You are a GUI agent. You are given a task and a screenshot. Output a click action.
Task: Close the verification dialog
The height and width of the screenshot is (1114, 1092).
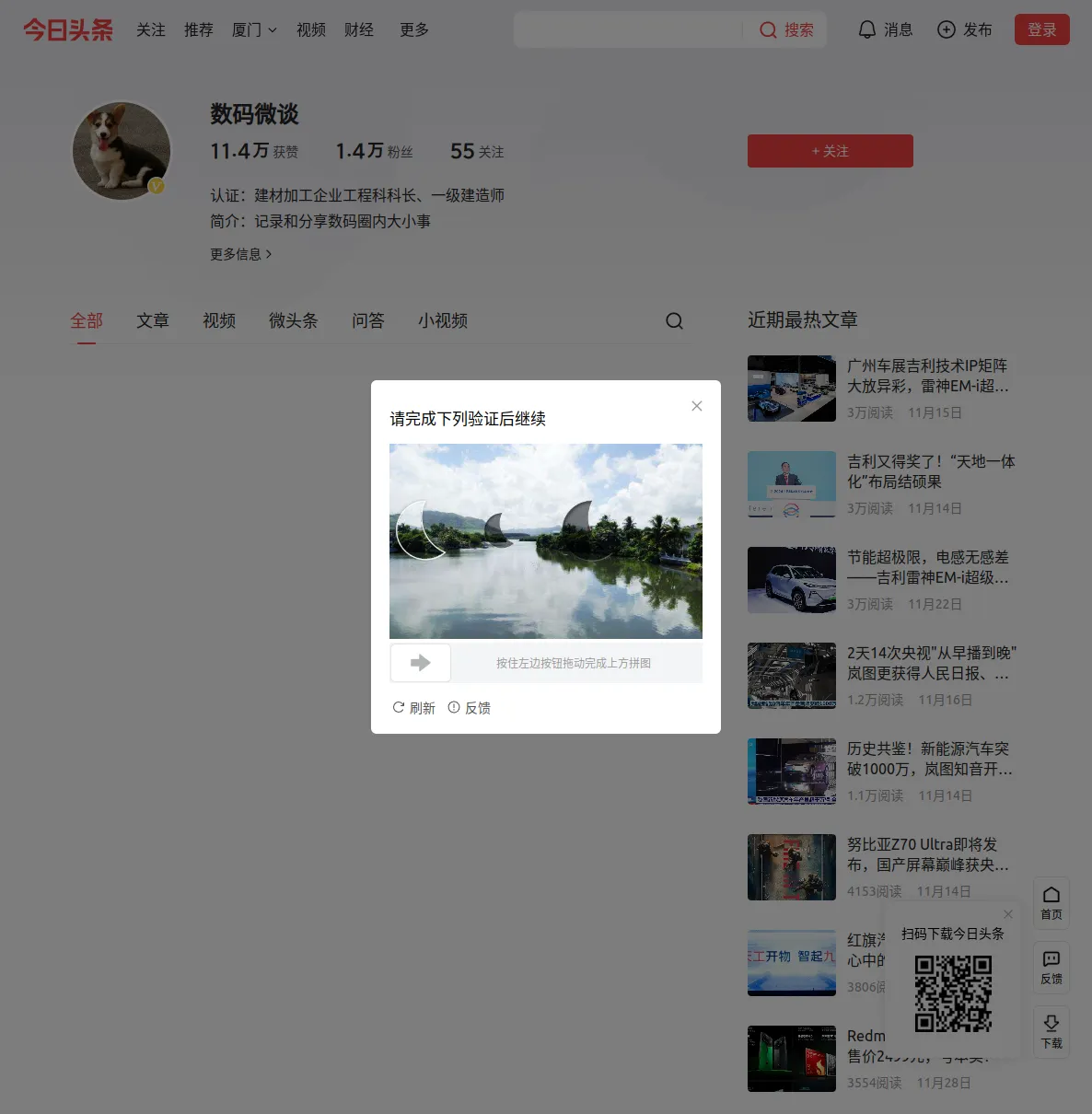[697, 406]
